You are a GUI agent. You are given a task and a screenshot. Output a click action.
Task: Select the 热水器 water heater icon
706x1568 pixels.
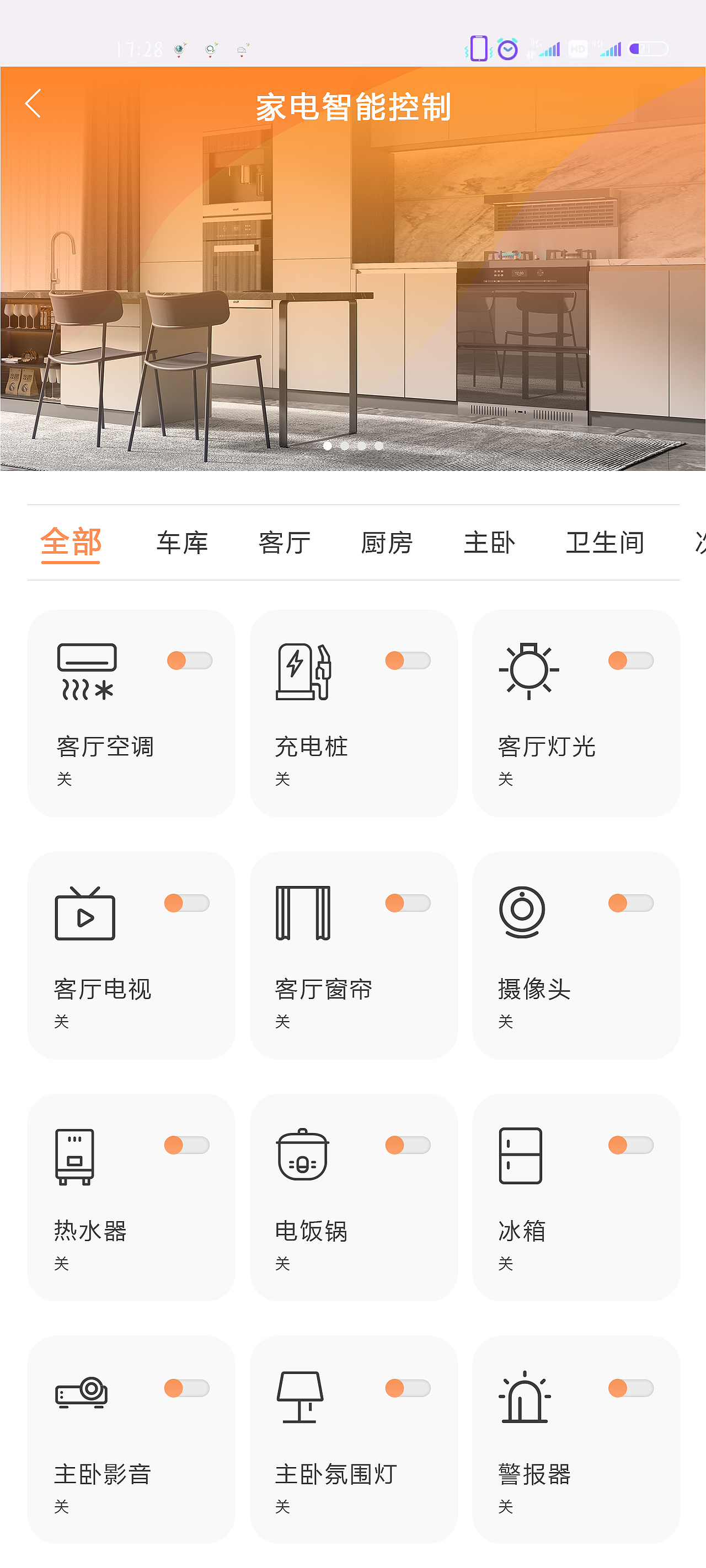pos(74,1157)
